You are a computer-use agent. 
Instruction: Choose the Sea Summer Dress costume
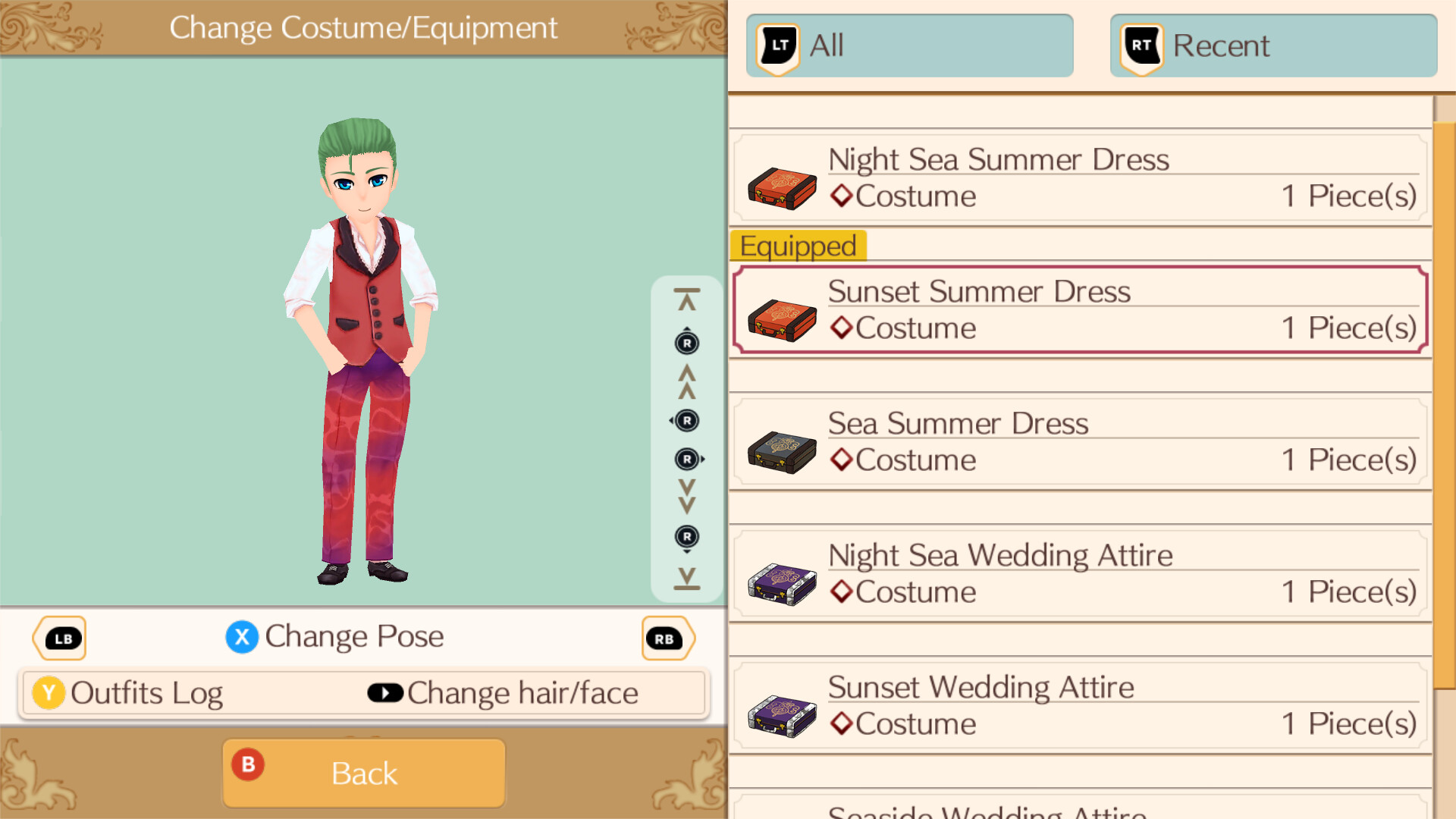pos(1080,443)
